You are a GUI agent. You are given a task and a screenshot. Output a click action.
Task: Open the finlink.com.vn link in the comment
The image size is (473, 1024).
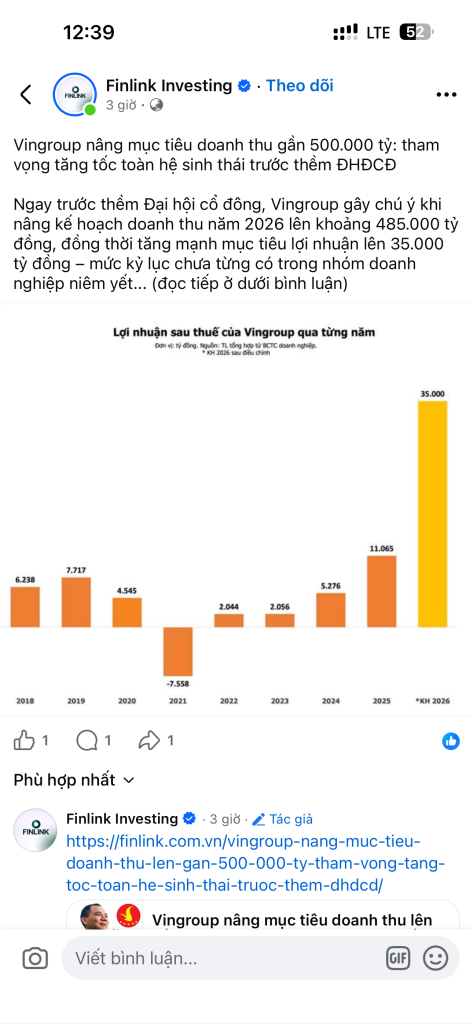tap(255, 863)
